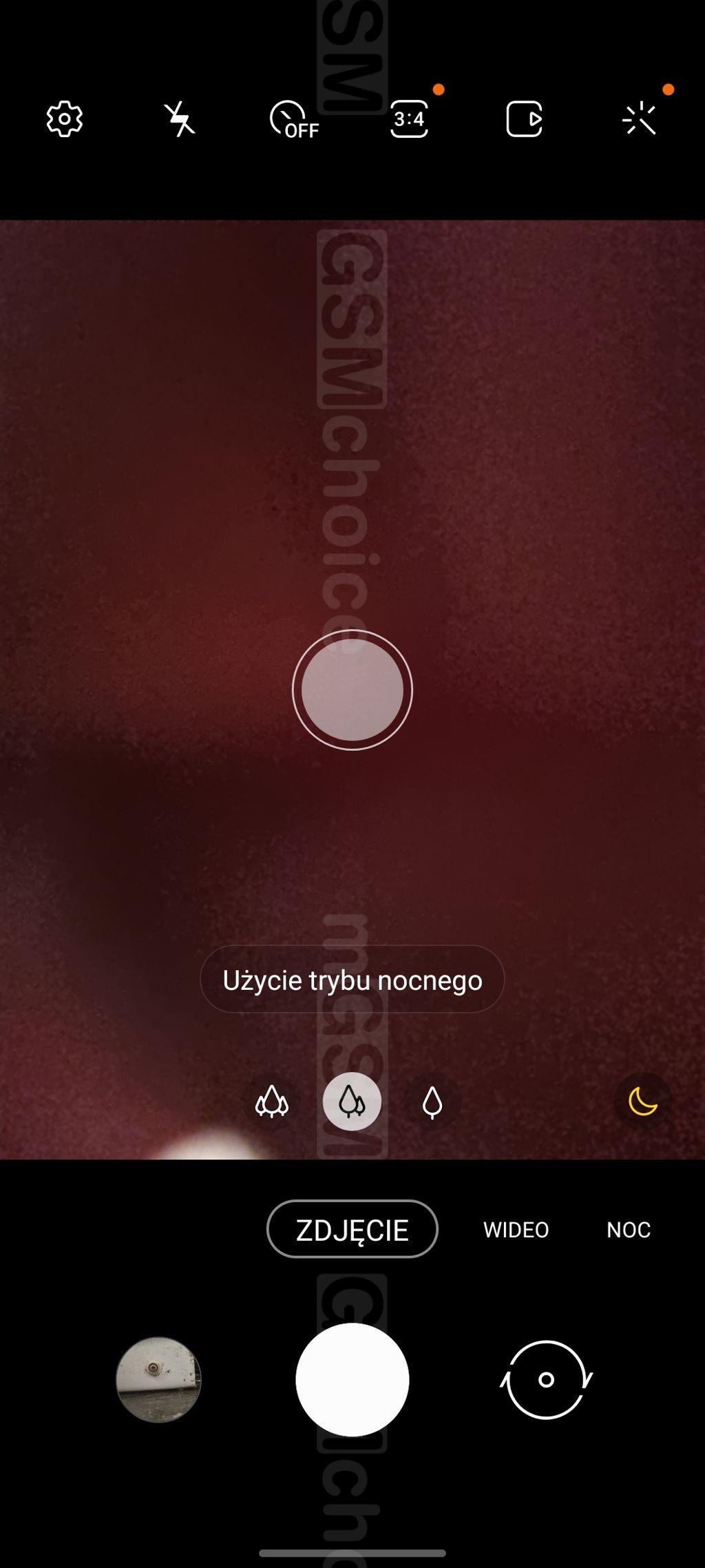Open camera settings gear

click(65, 119)
